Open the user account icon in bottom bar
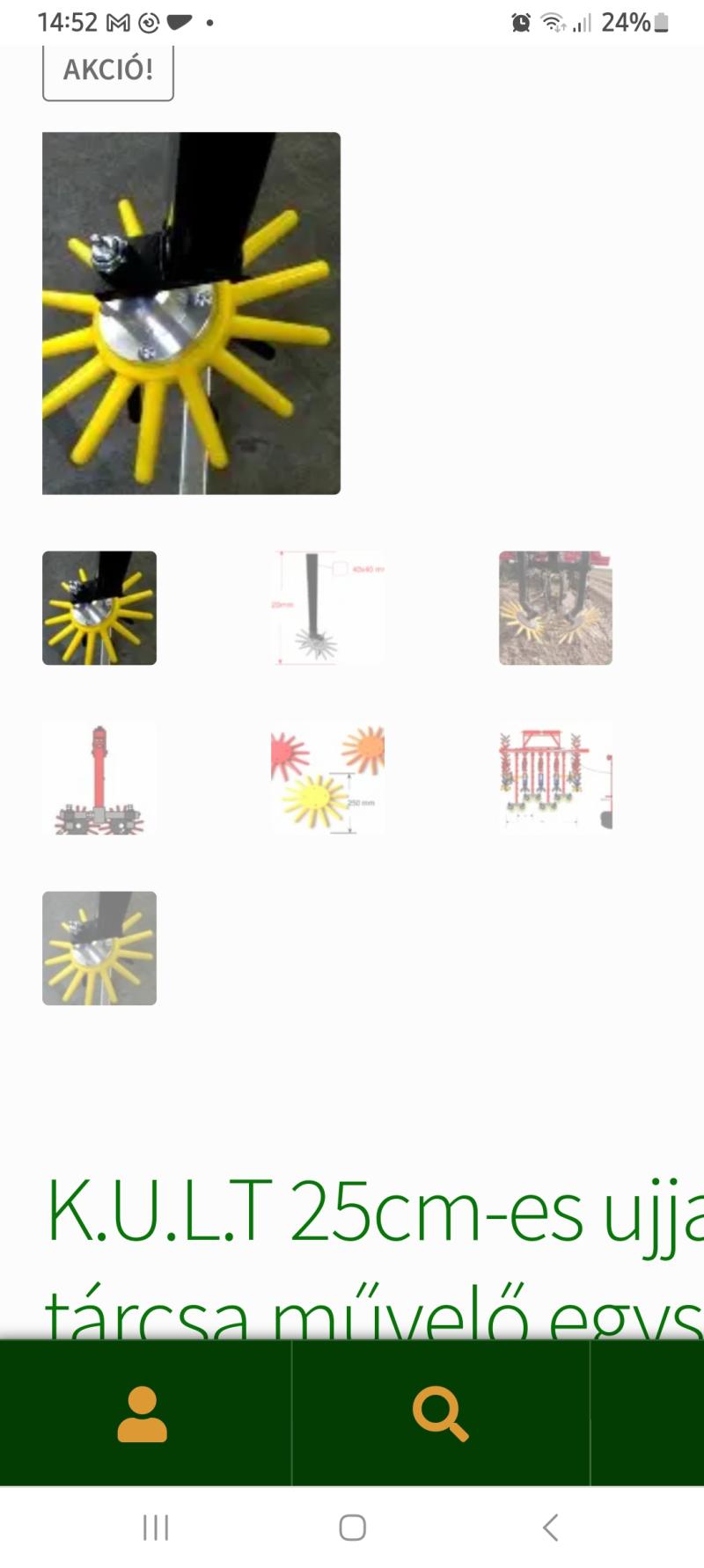 (x=143, y=1414)
